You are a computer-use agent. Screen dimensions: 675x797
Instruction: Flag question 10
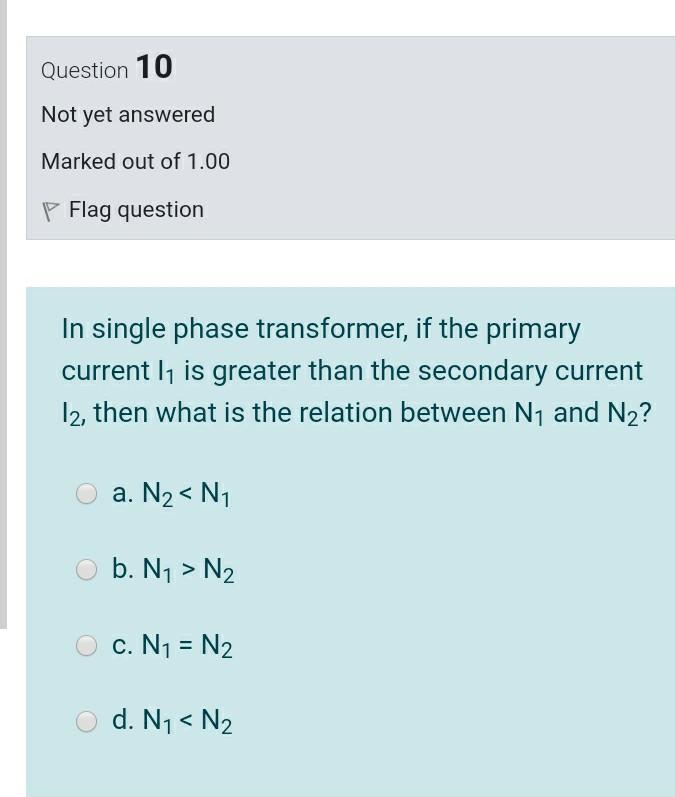123,210
